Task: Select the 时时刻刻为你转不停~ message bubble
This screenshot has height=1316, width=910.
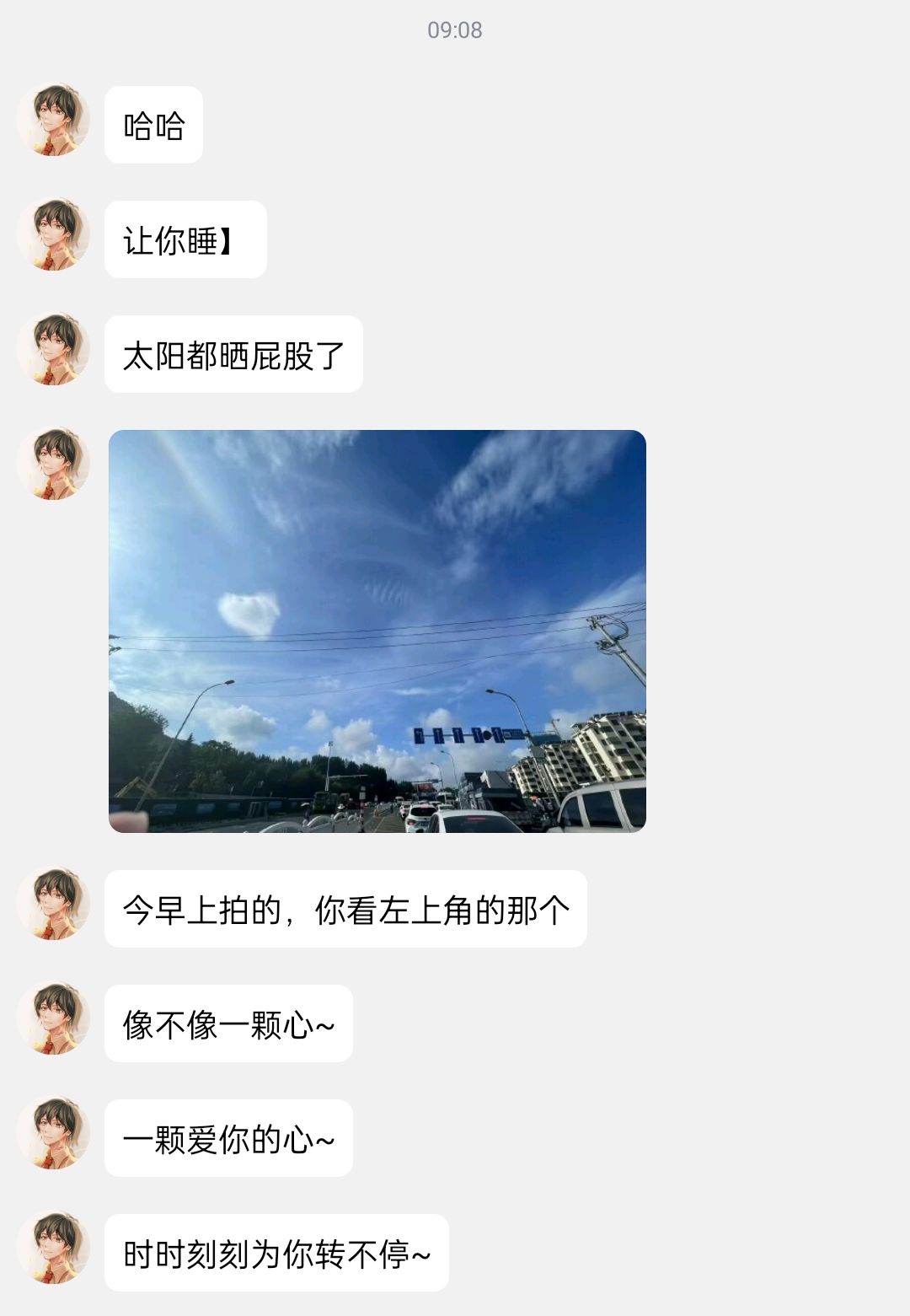Action: (x=276, y=1254)
